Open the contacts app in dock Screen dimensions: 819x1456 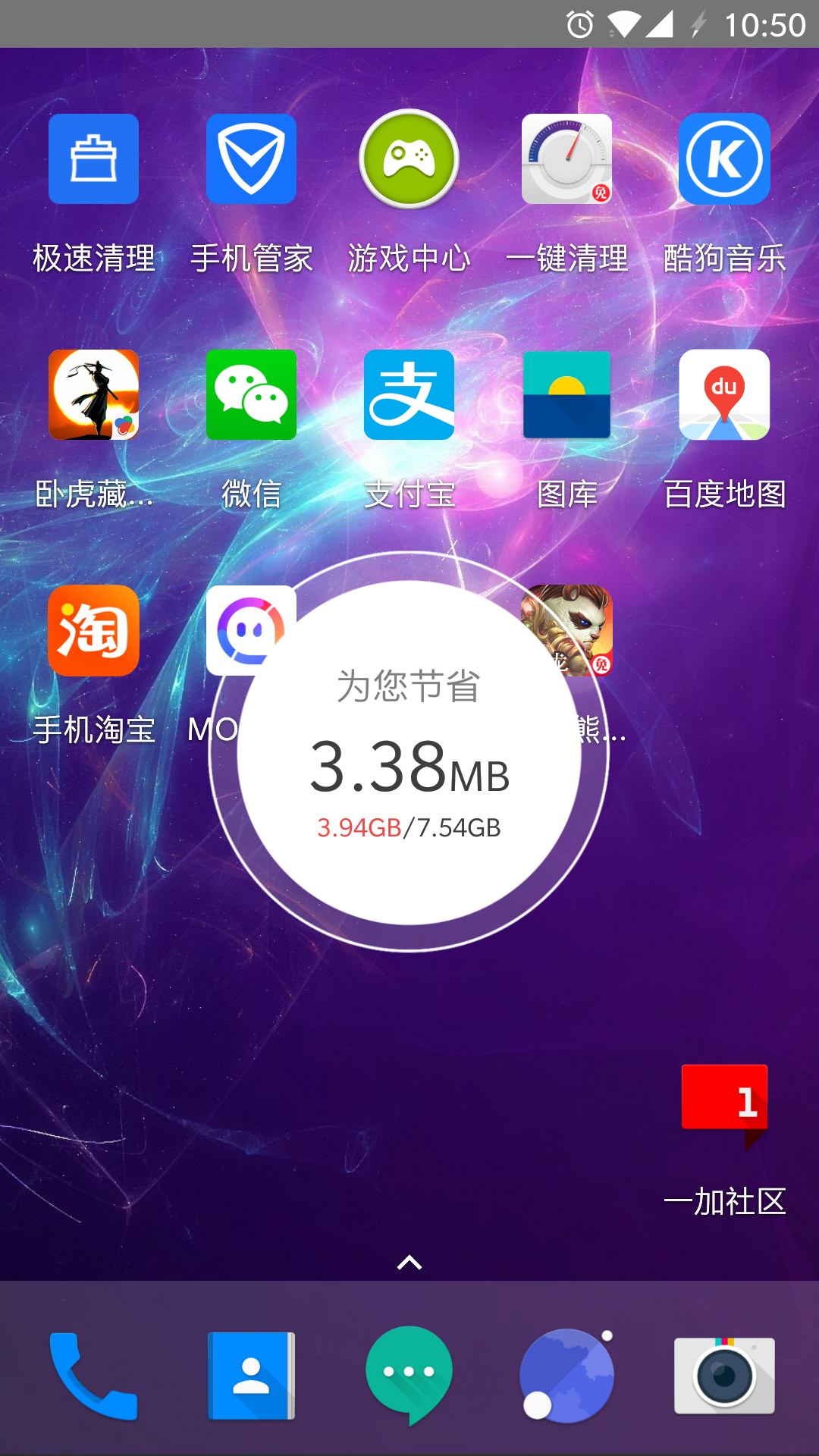coord(251,1375)
